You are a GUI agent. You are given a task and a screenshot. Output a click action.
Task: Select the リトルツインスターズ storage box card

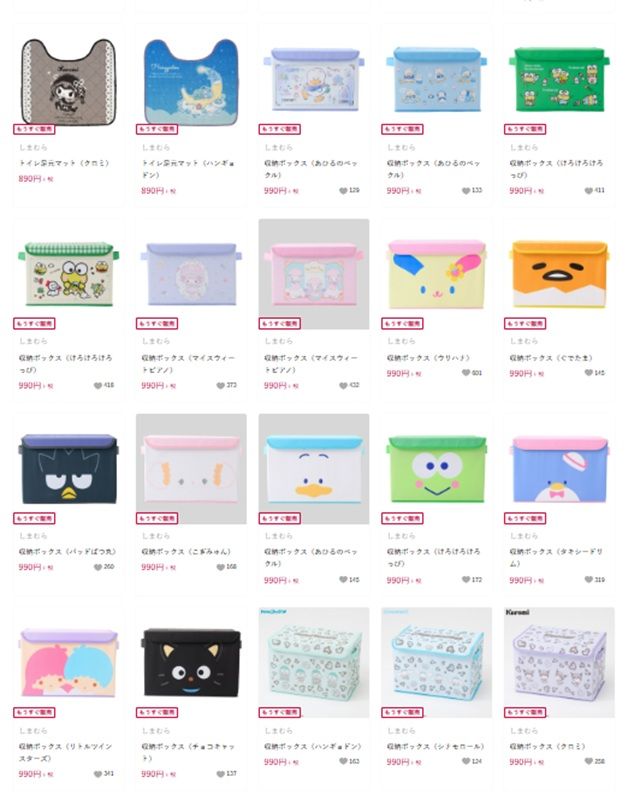click(67, 662)
